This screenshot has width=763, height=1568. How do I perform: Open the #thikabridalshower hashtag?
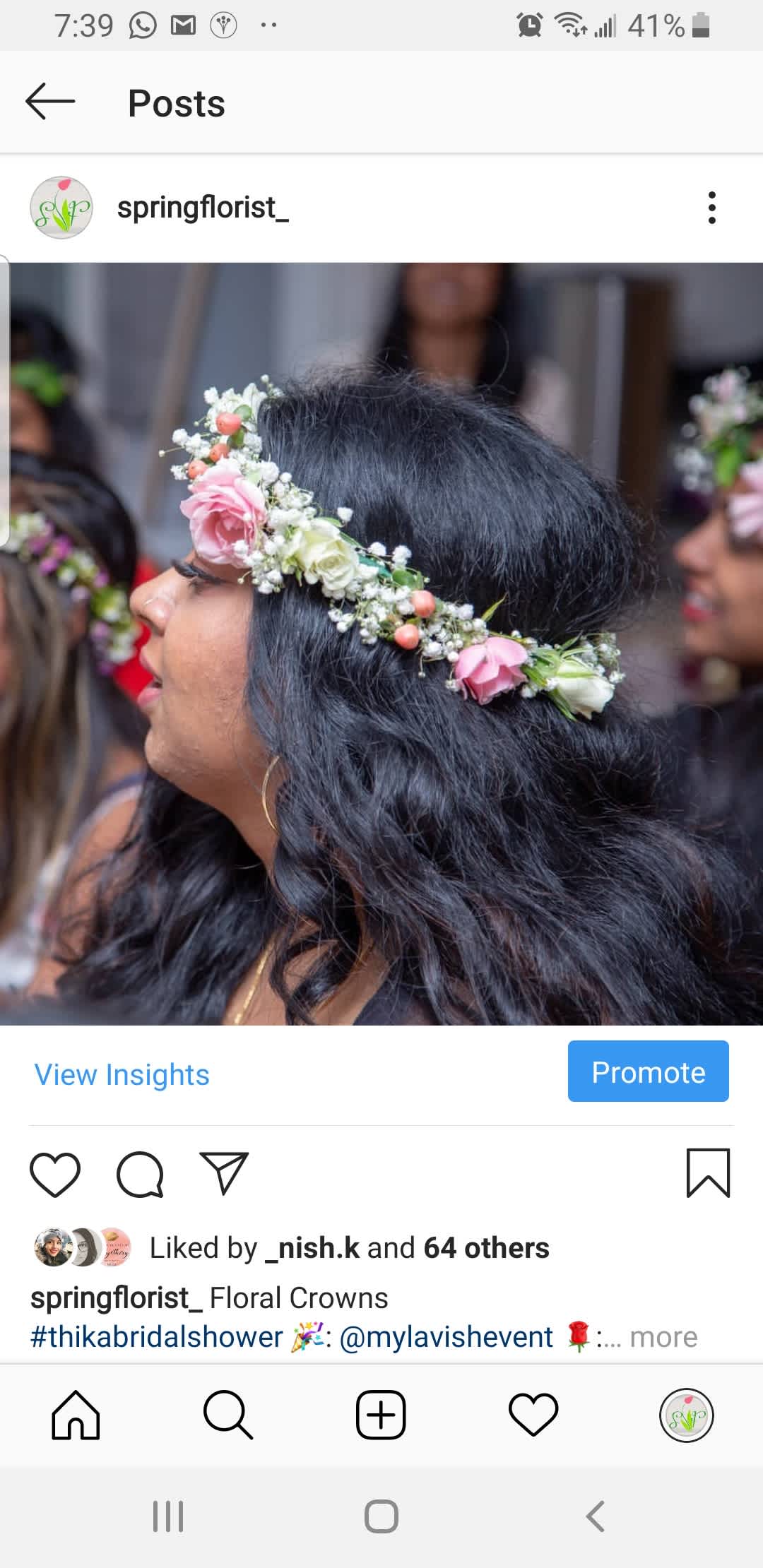(x=156, y=1337)
